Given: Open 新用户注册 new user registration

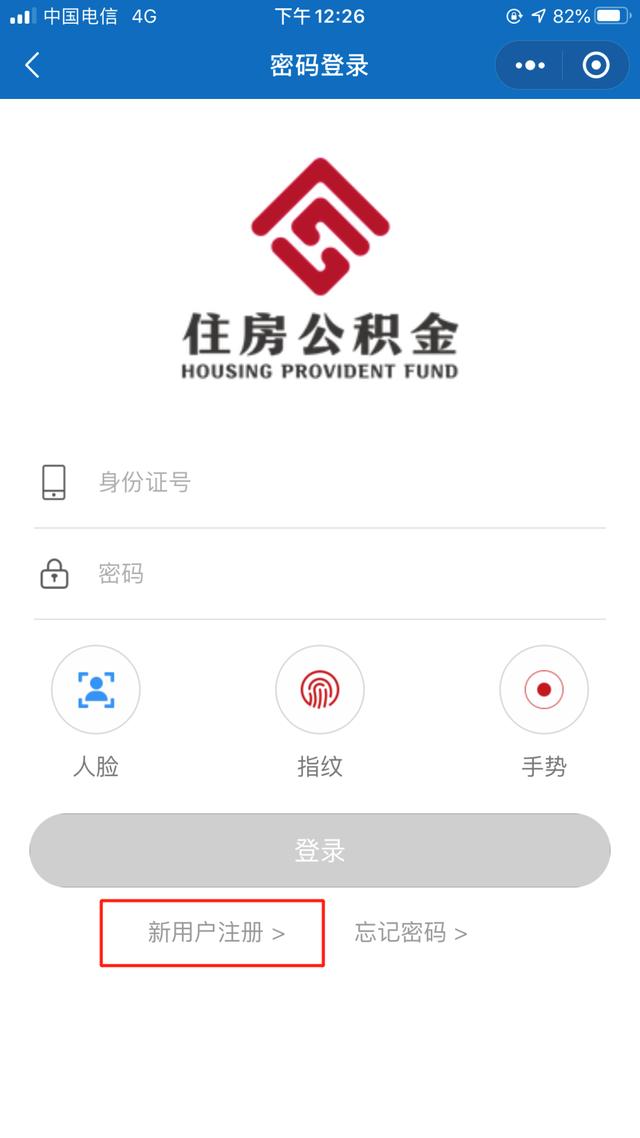Looking at the screenshot, I should click(x=213, y=933).
